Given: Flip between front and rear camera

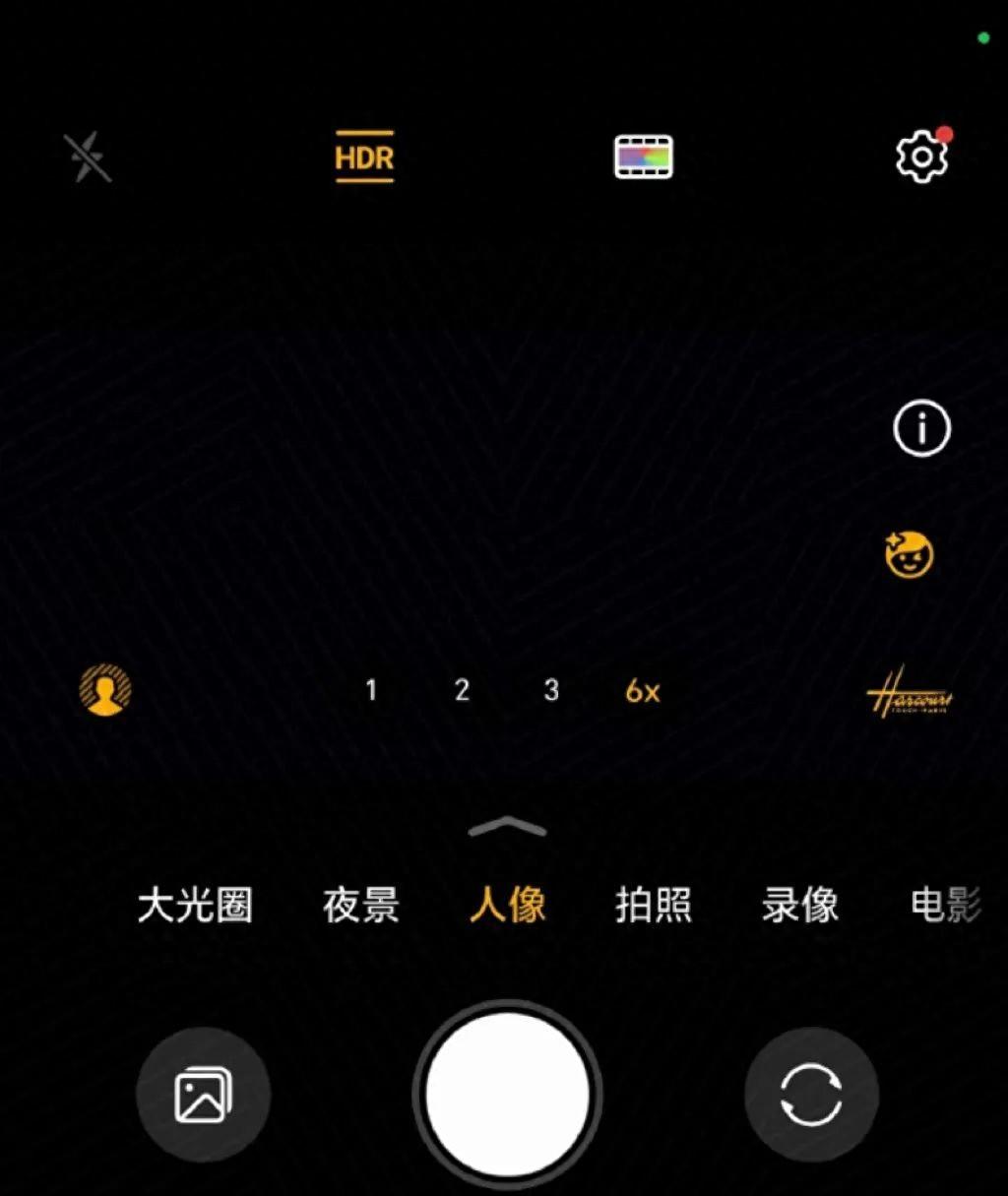Looking at the screenshot, I should 811,1095.
